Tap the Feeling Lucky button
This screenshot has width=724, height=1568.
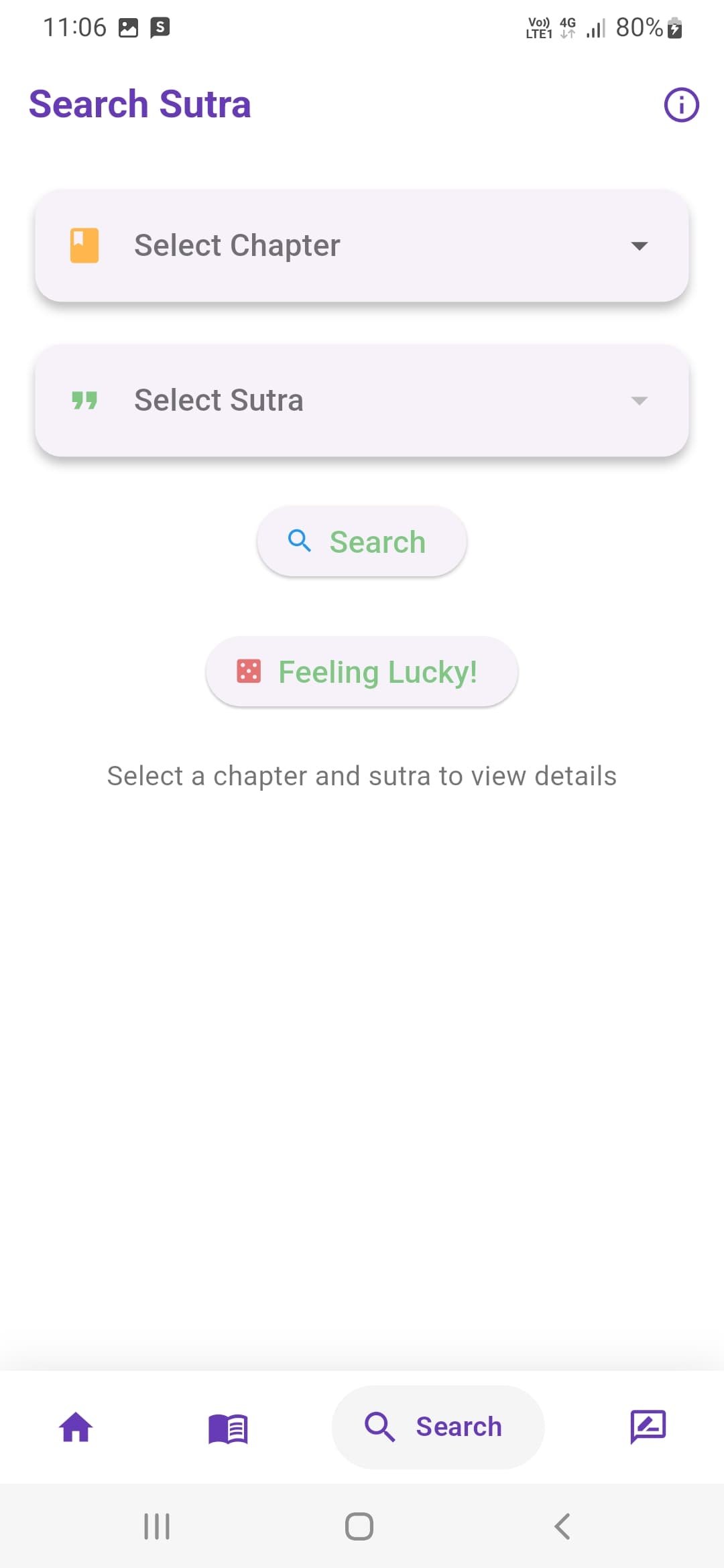362,671
